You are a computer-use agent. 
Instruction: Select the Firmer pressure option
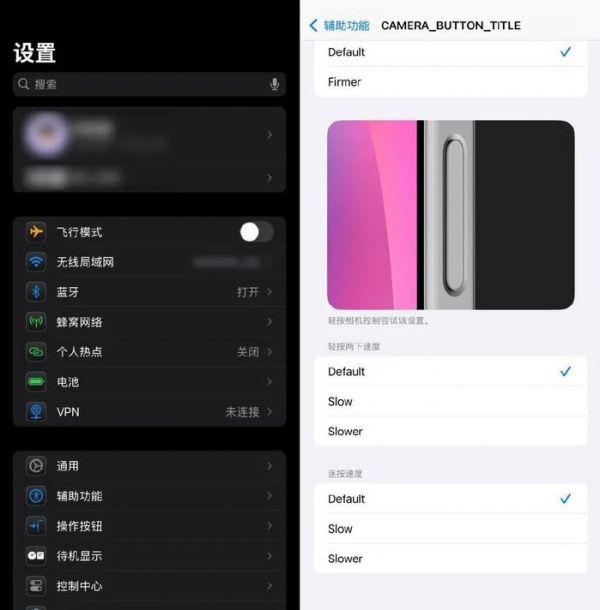[x=450, y=82]
